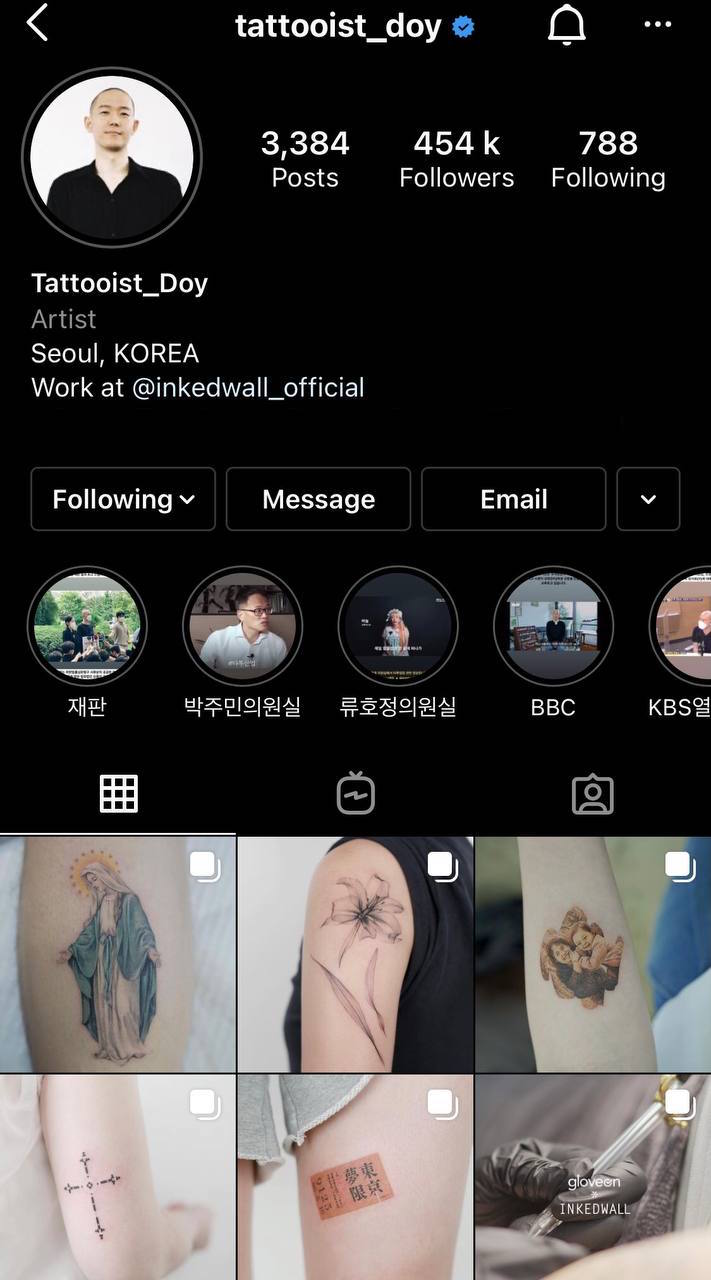Send a Message to Tattooist_Doy

(318, 499)
